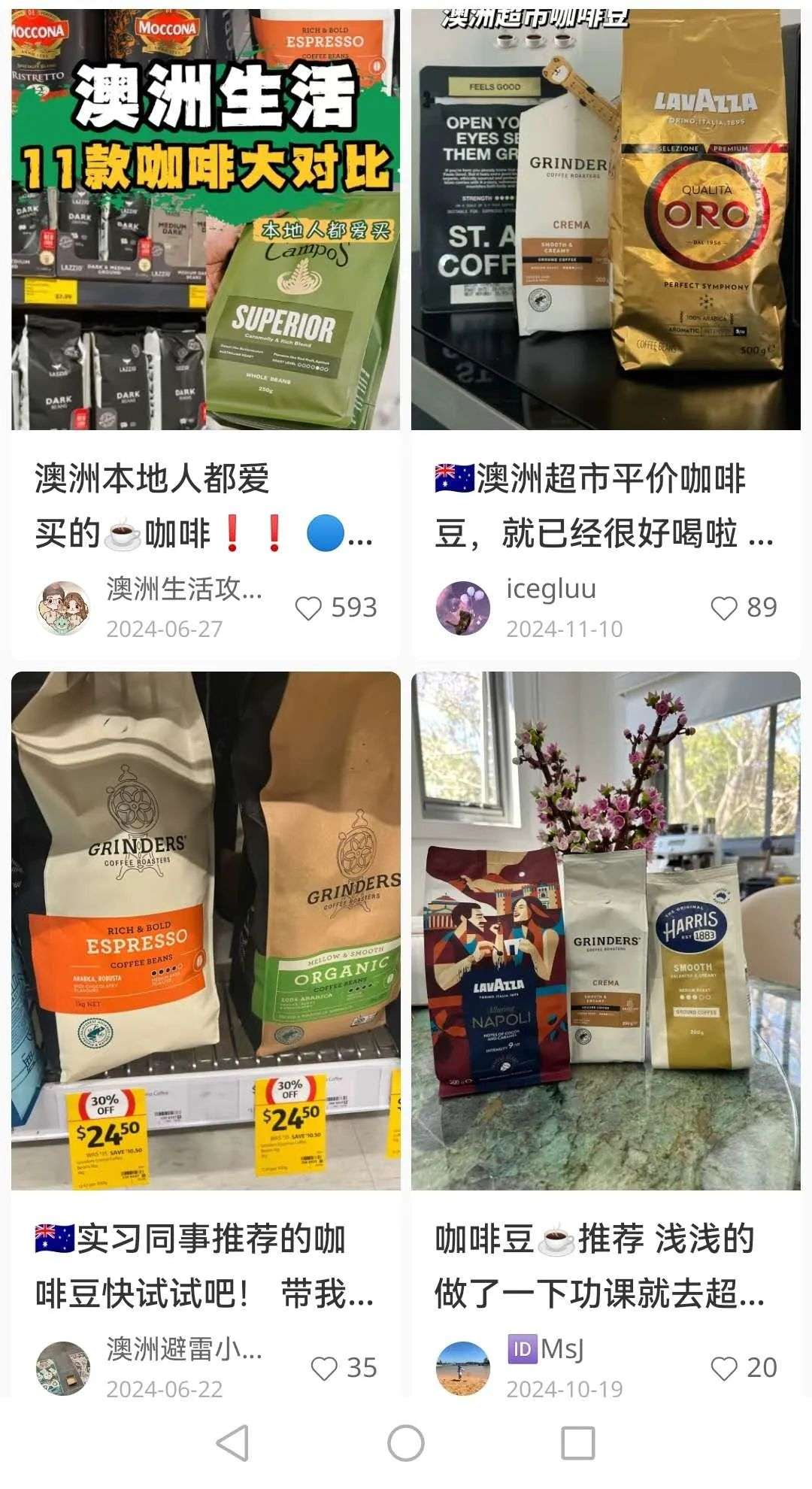This screenshot has width=812, height=1489.
Task: Go back with system back button
Action: pos(232,1443)
